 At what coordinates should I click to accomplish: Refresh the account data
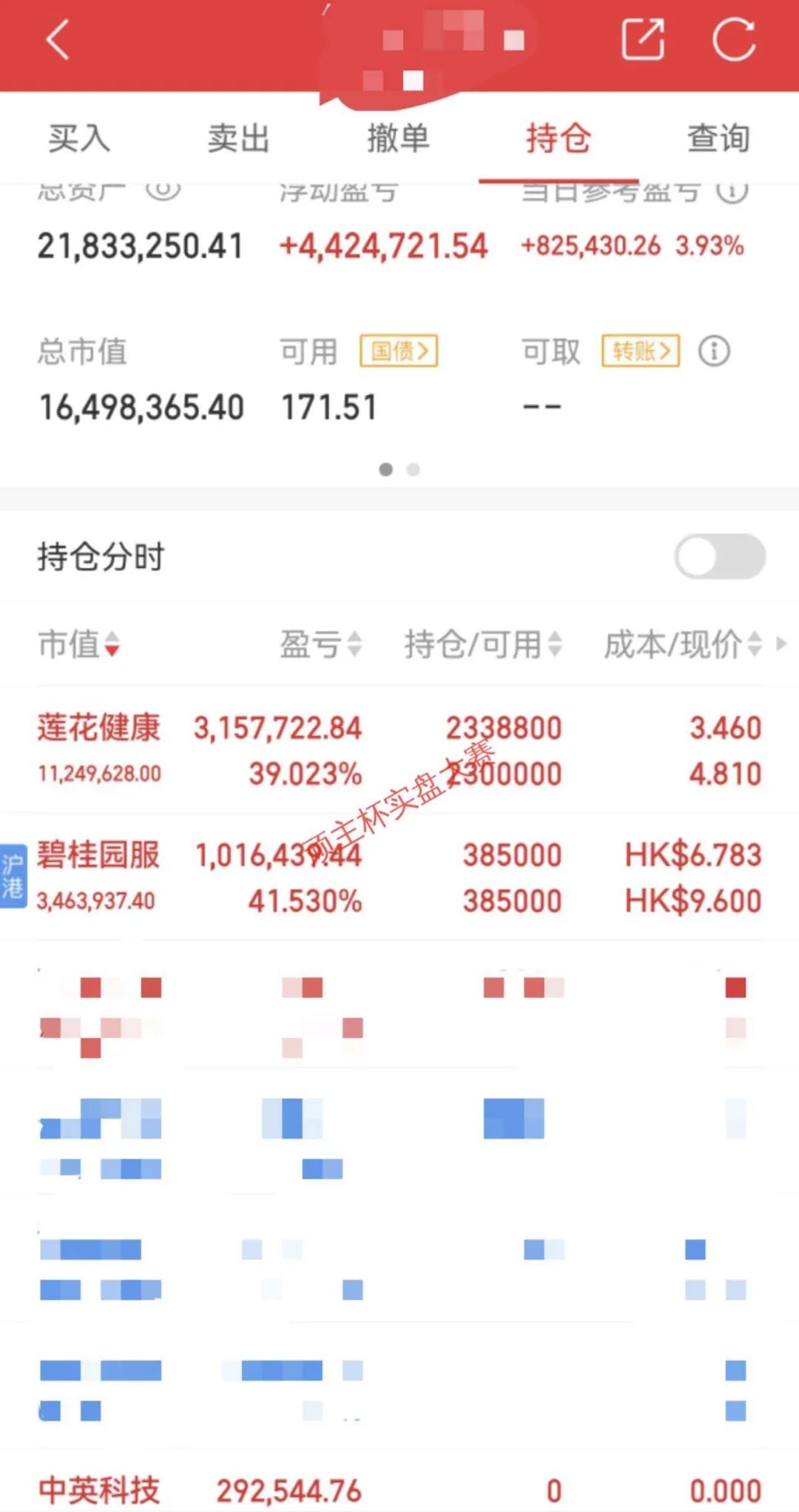(x=734, y=40)
